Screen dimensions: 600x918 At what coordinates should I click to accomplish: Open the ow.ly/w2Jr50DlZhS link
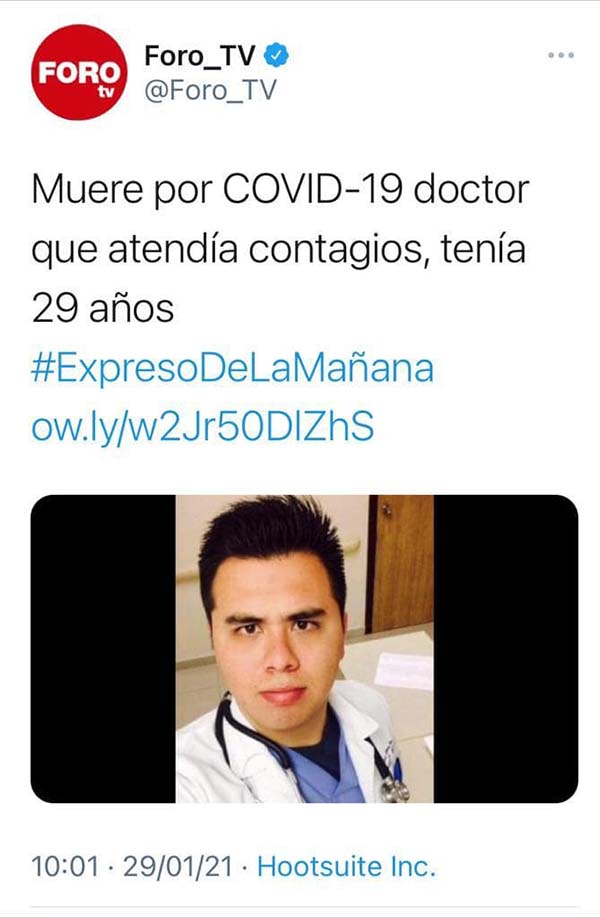(x=203, y=427)
